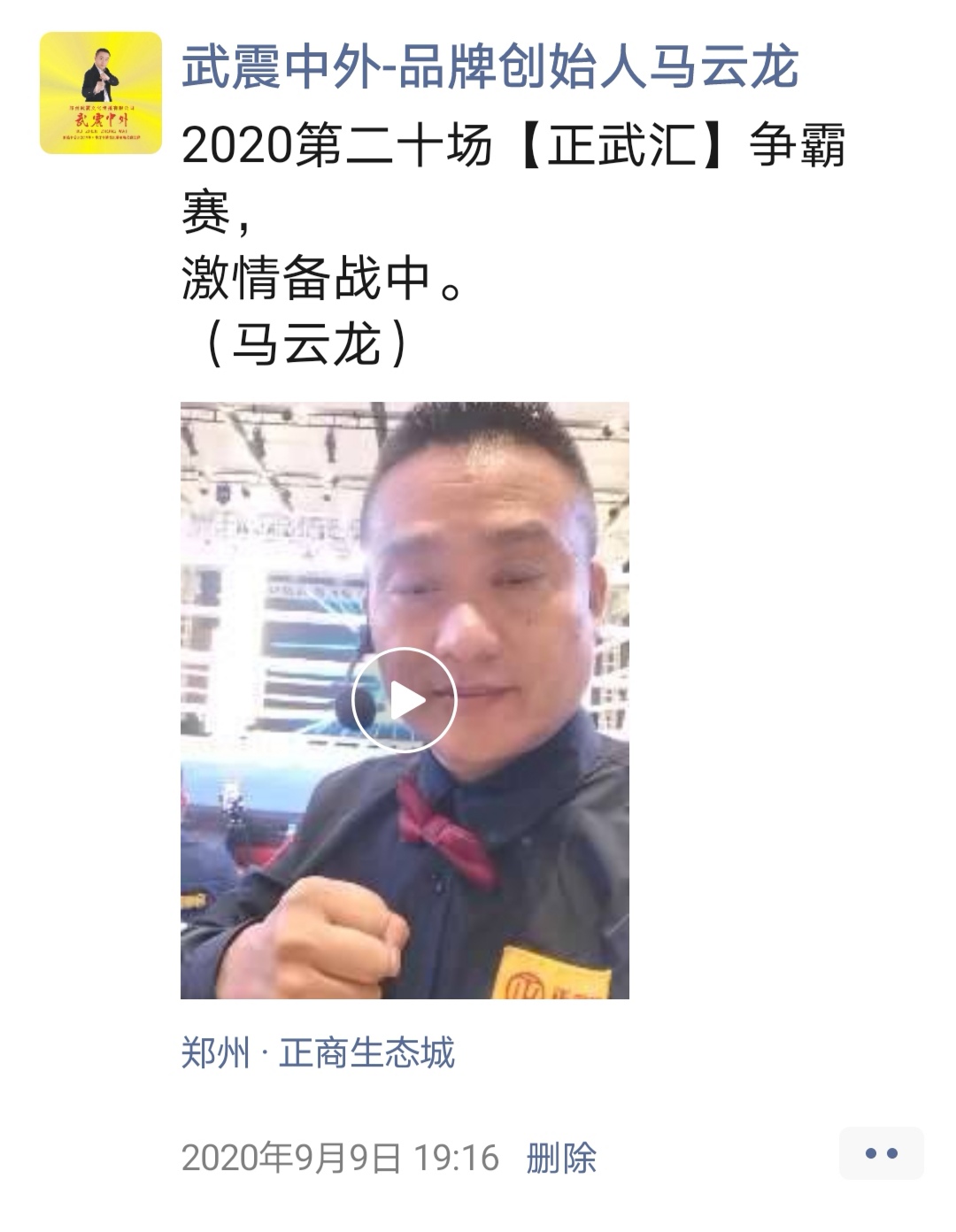Image resolution: width=956 pixels, height=1232 pixels.
Task: Open location 郑州·正商生态城
Action: click(318, 1053)
